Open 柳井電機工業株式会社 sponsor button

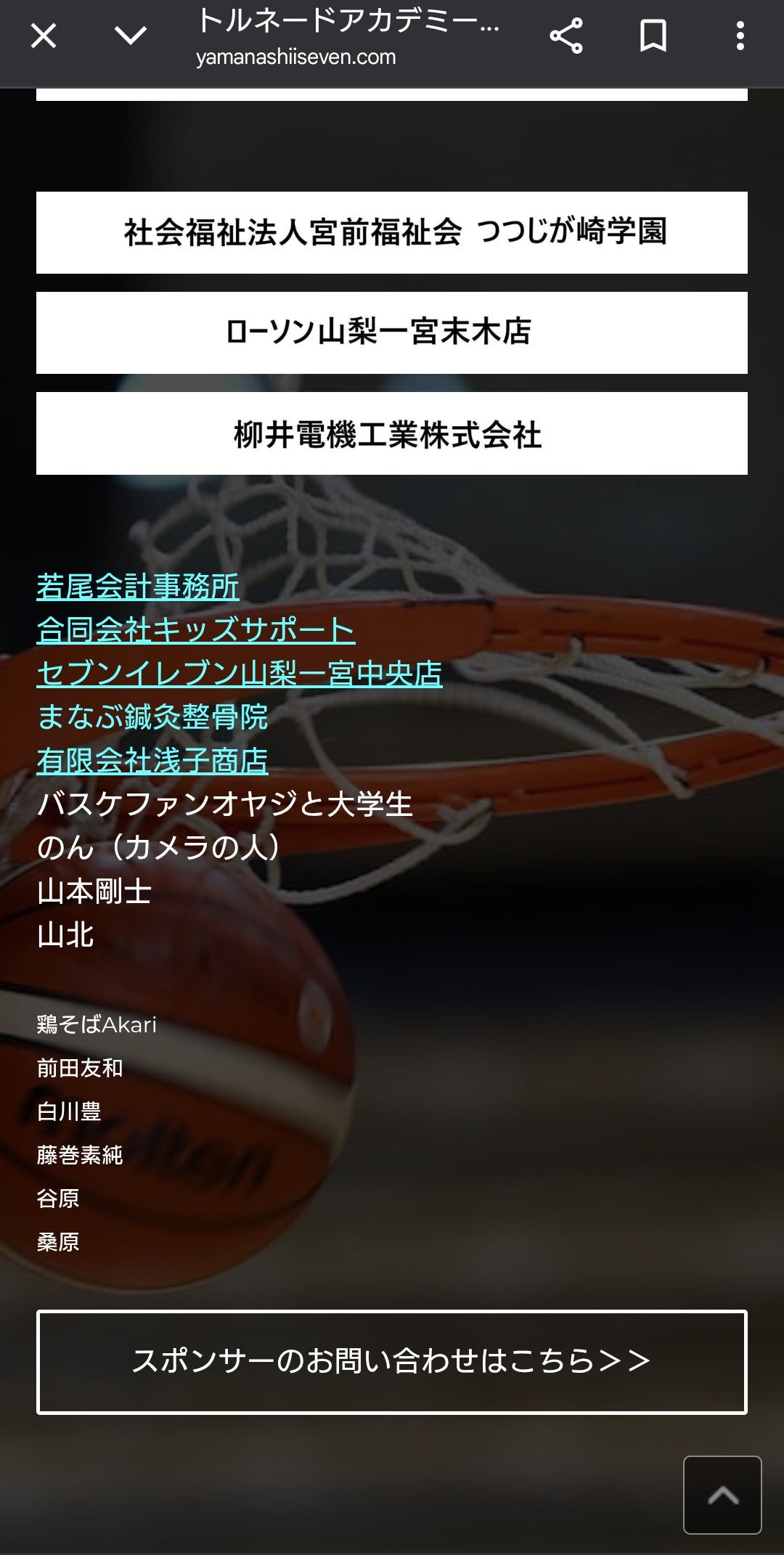[392, 433]
